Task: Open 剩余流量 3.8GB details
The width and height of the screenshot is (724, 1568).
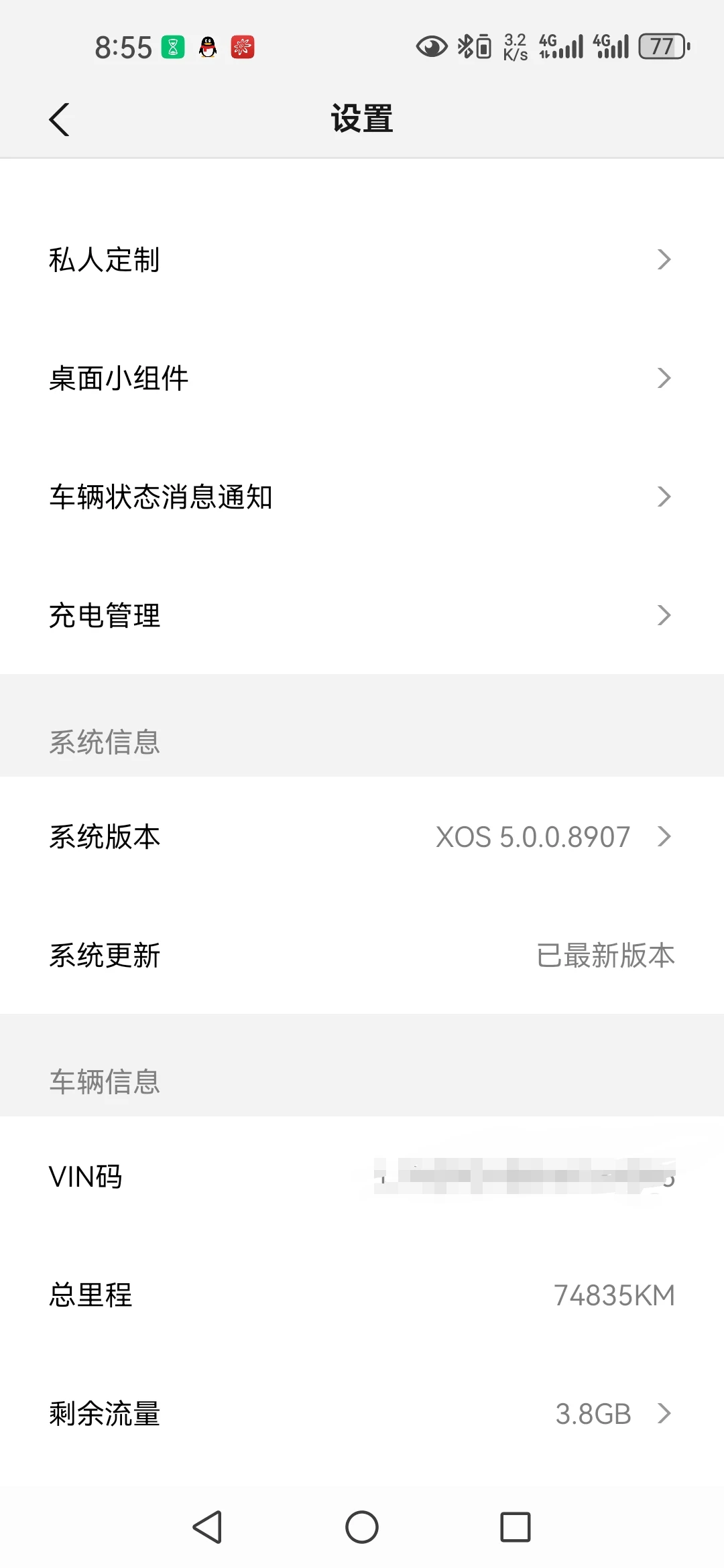Action: 362,1413
